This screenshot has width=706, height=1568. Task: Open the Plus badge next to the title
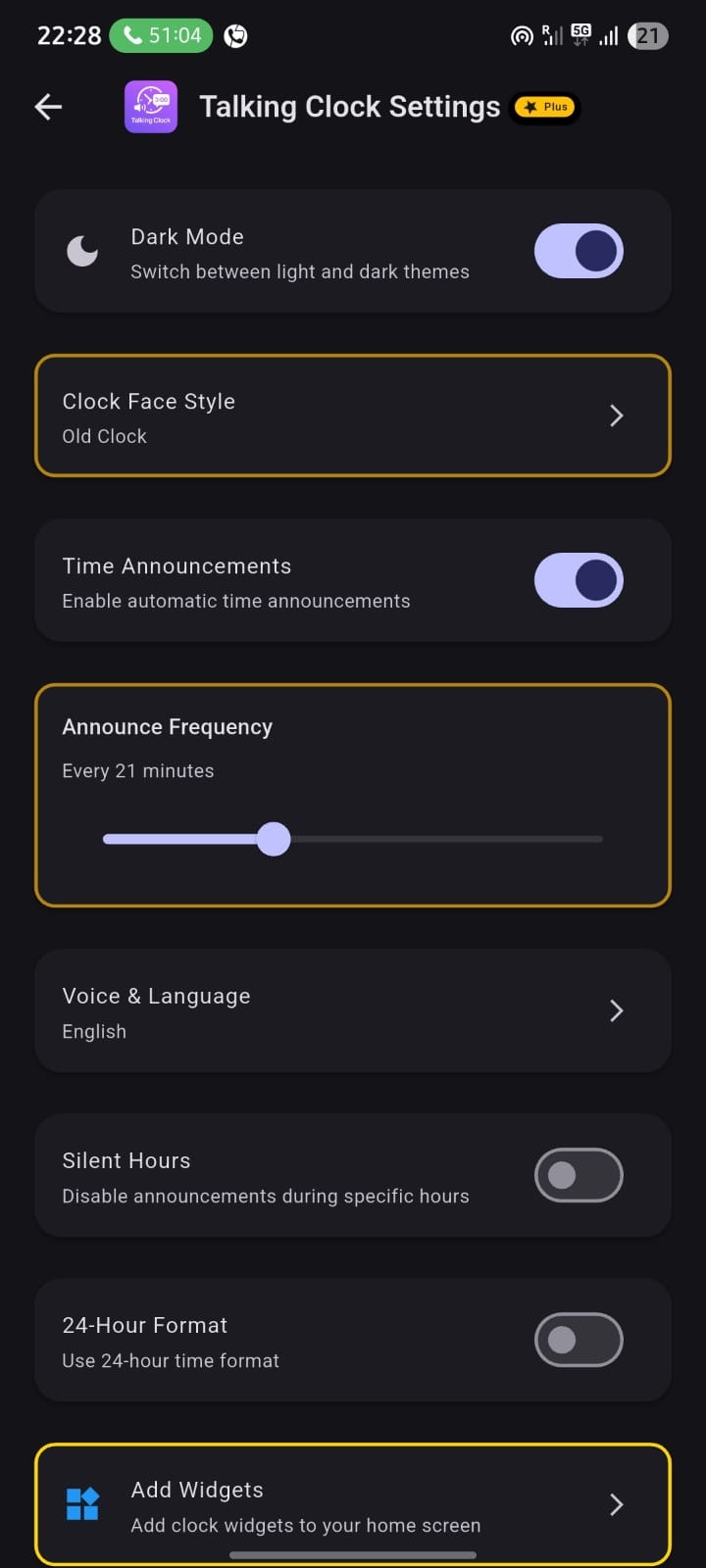click(x=545, y=107)
